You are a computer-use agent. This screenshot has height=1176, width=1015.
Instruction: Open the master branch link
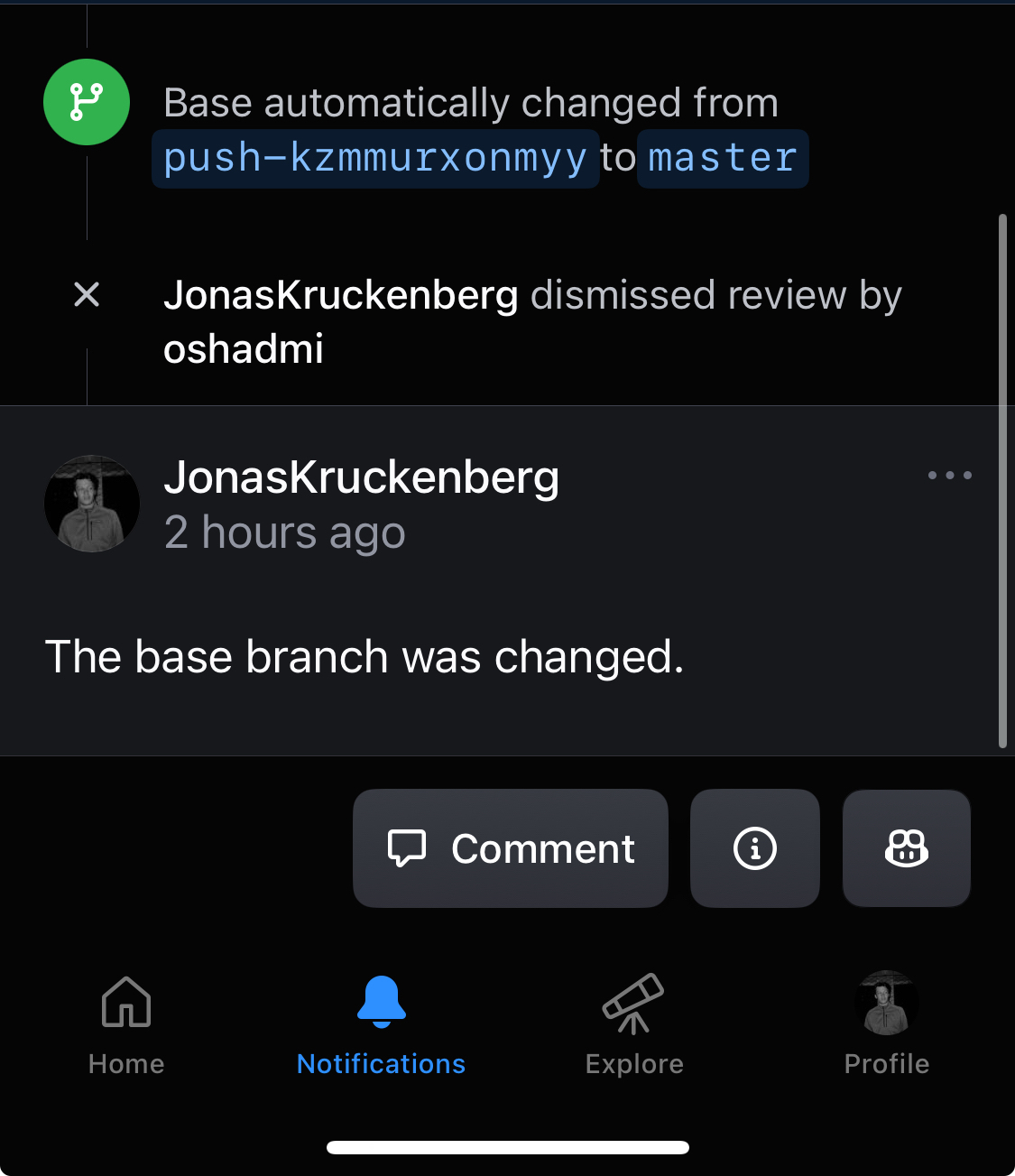click(x=722, y=159)
